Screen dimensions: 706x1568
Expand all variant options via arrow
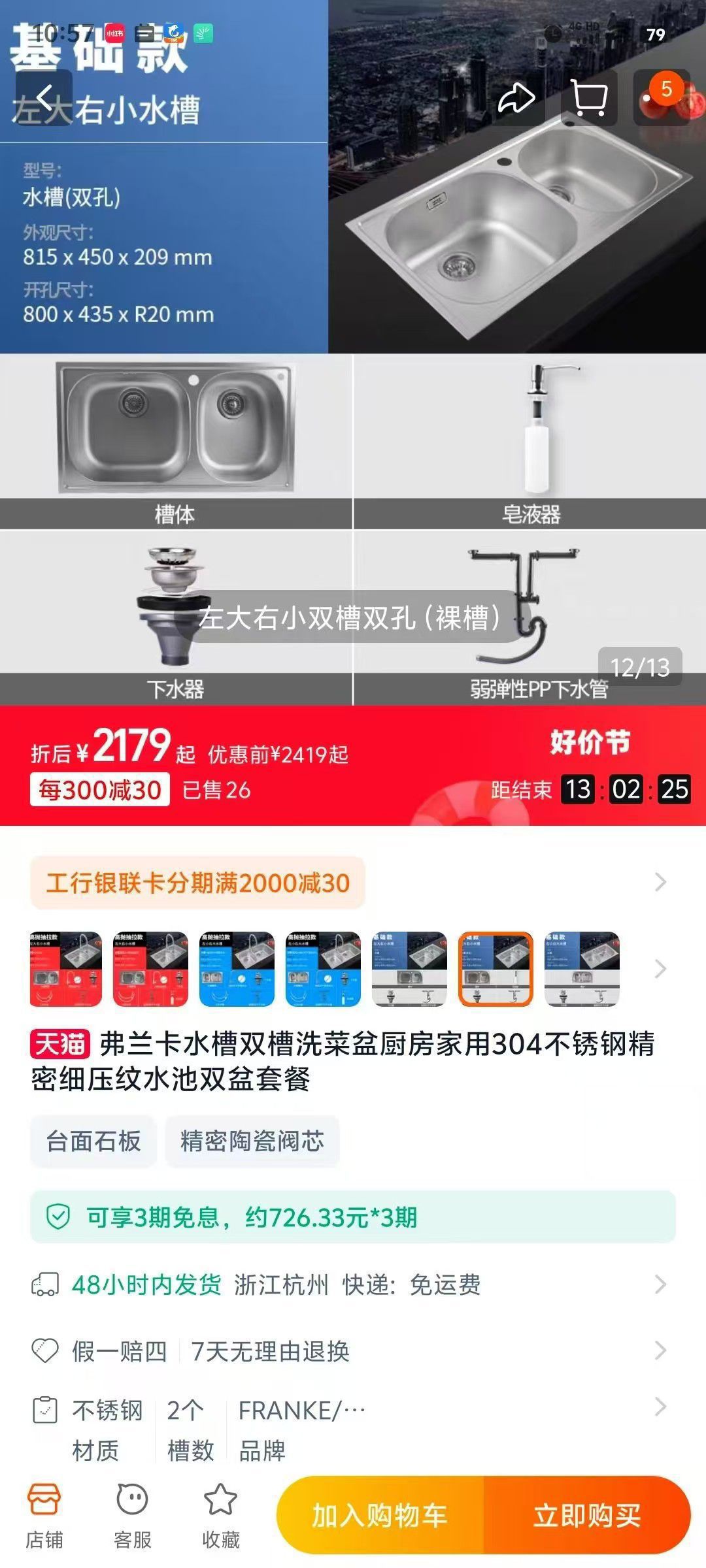(x=660, y=969)
